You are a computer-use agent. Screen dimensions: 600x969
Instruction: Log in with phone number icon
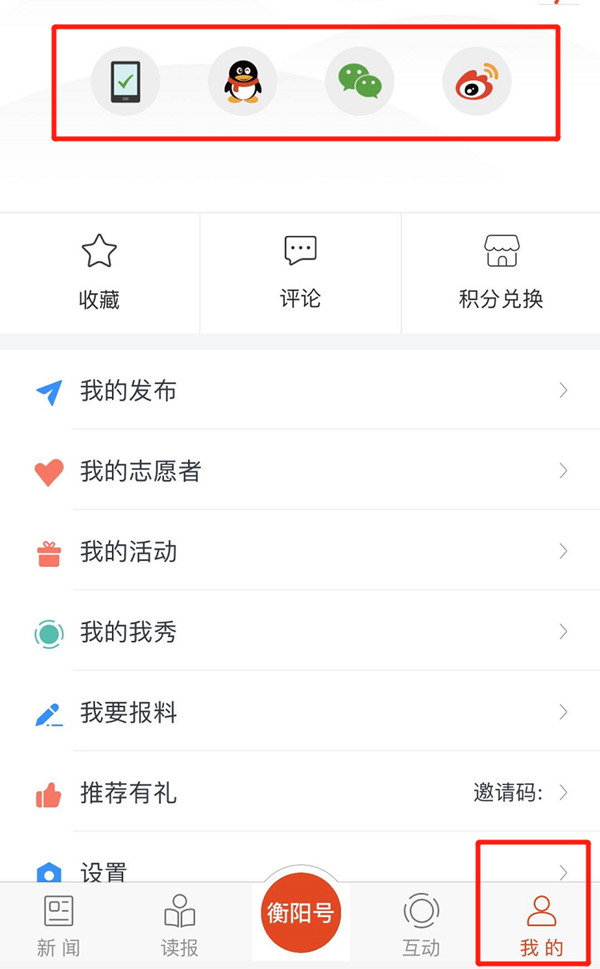125,82
